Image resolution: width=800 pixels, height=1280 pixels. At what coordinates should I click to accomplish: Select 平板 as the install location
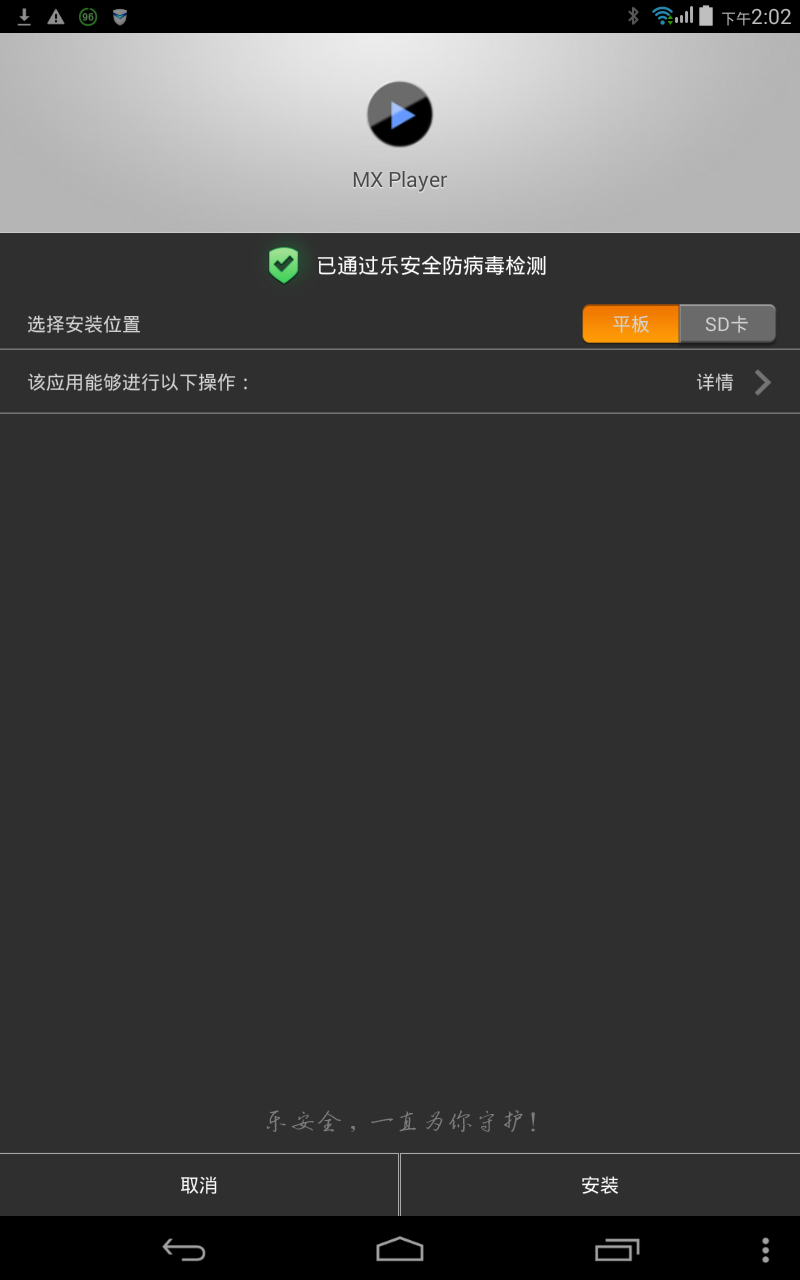(631, 324)
